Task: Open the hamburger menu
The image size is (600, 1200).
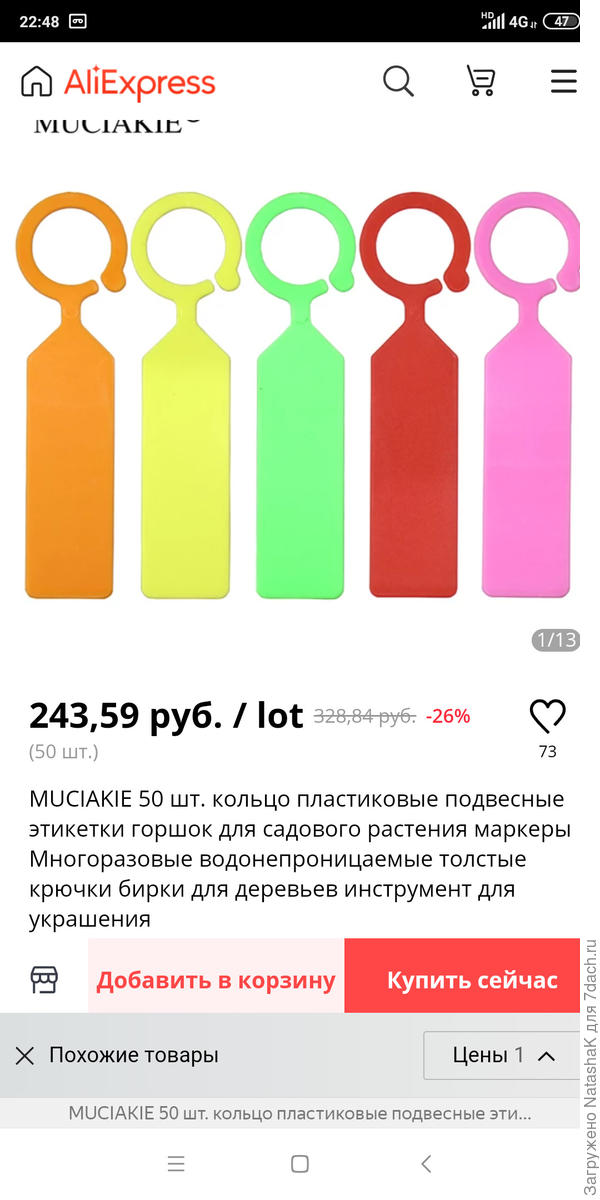Action: point(564,81)
